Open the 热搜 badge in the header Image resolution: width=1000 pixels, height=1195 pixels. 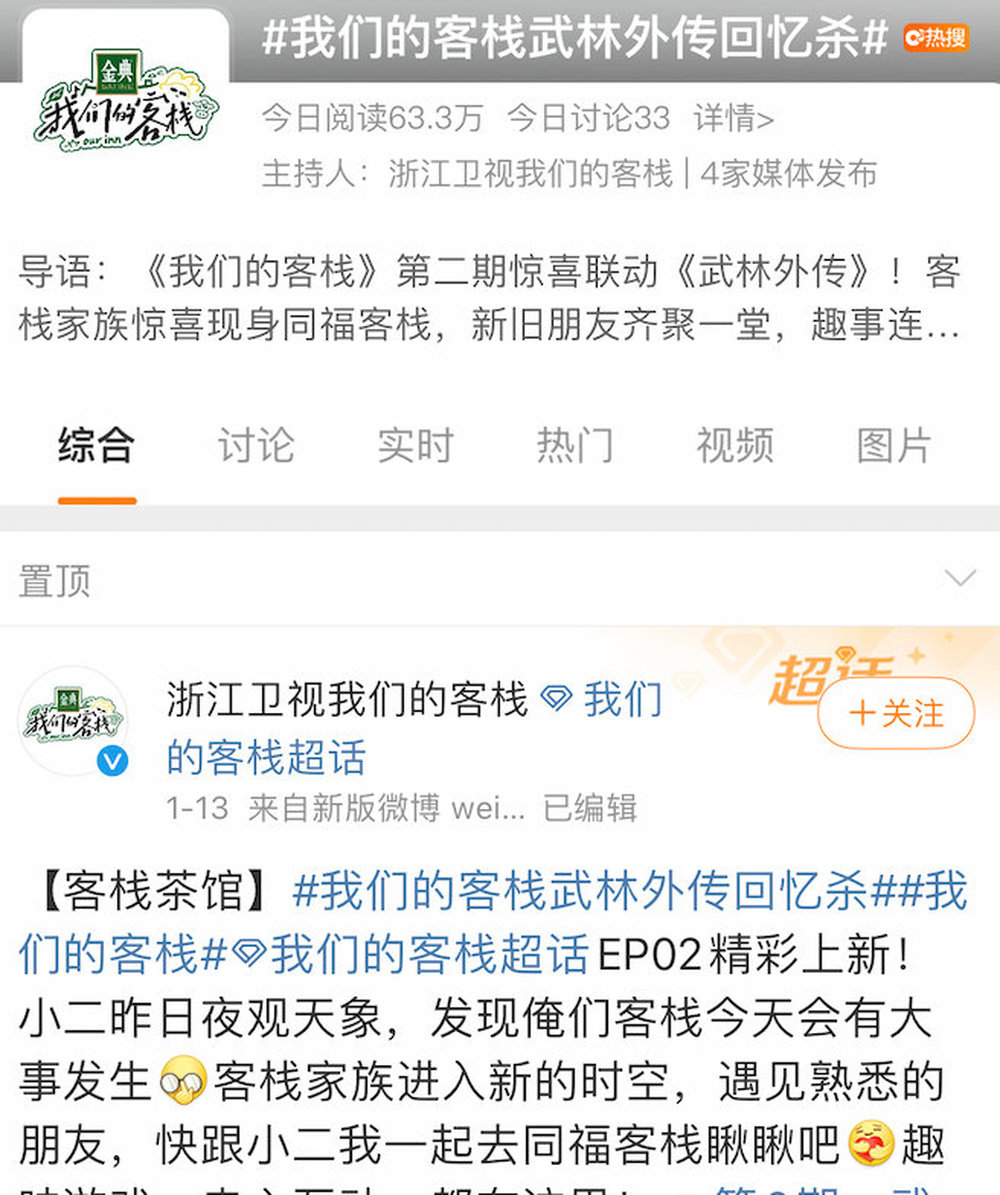coord(935,38)
